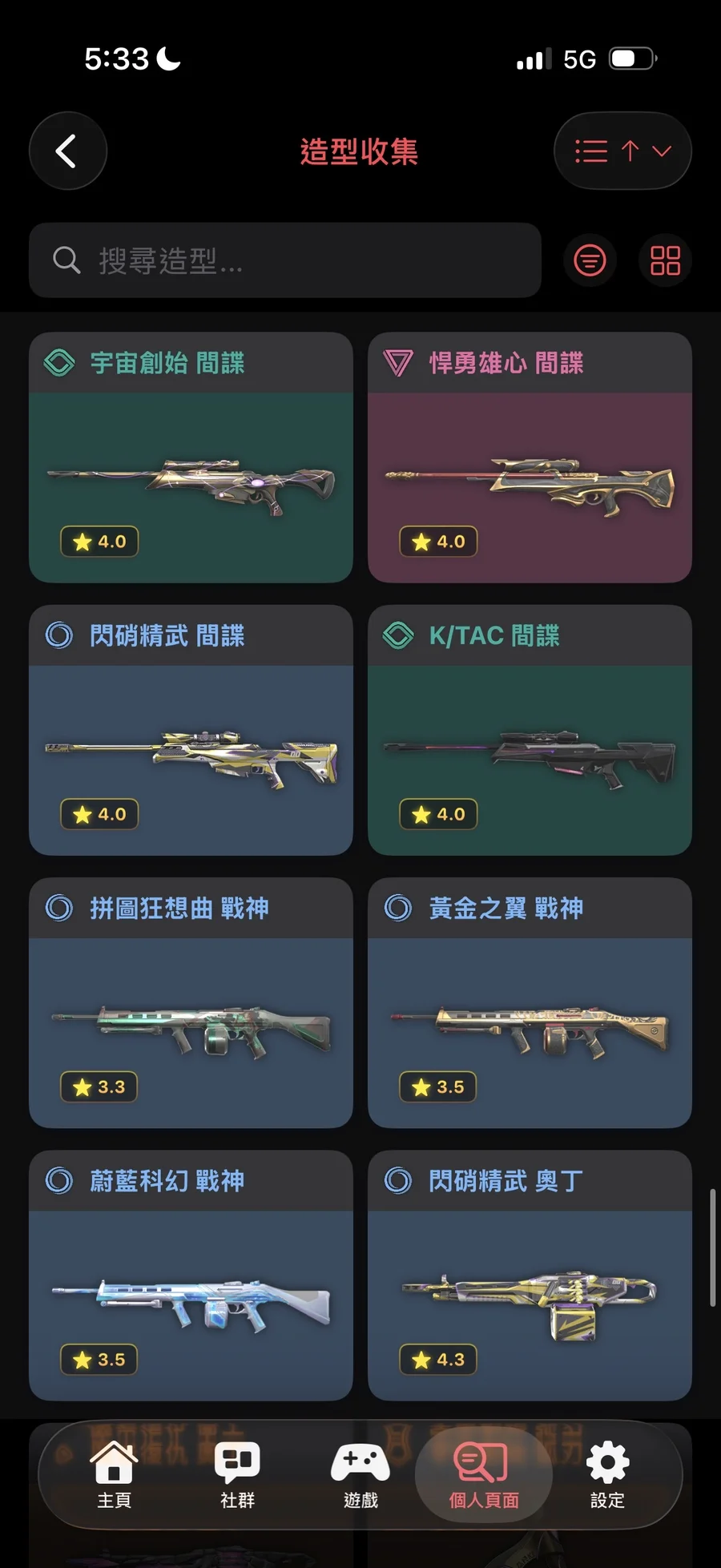Open the K/TAC 間諜 skin card
This screenshot has width=721, height=1568.
[x=530, y=730]
